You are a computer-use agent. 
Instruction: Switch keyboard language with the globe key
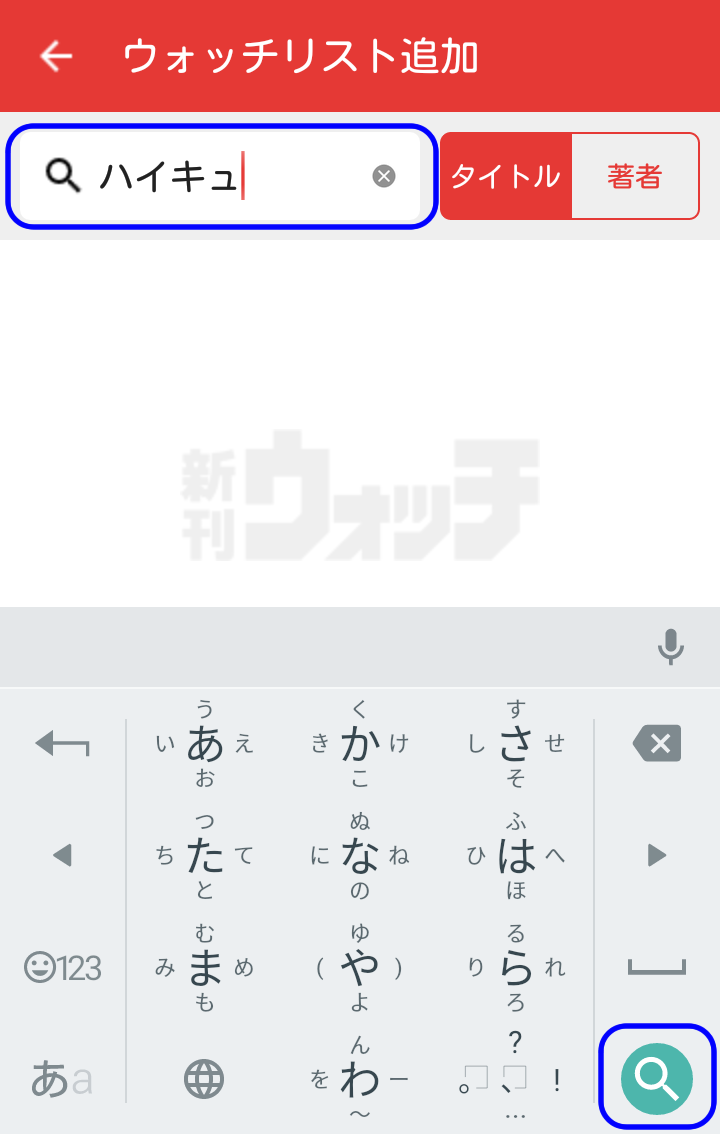[x=204, y=1079]
